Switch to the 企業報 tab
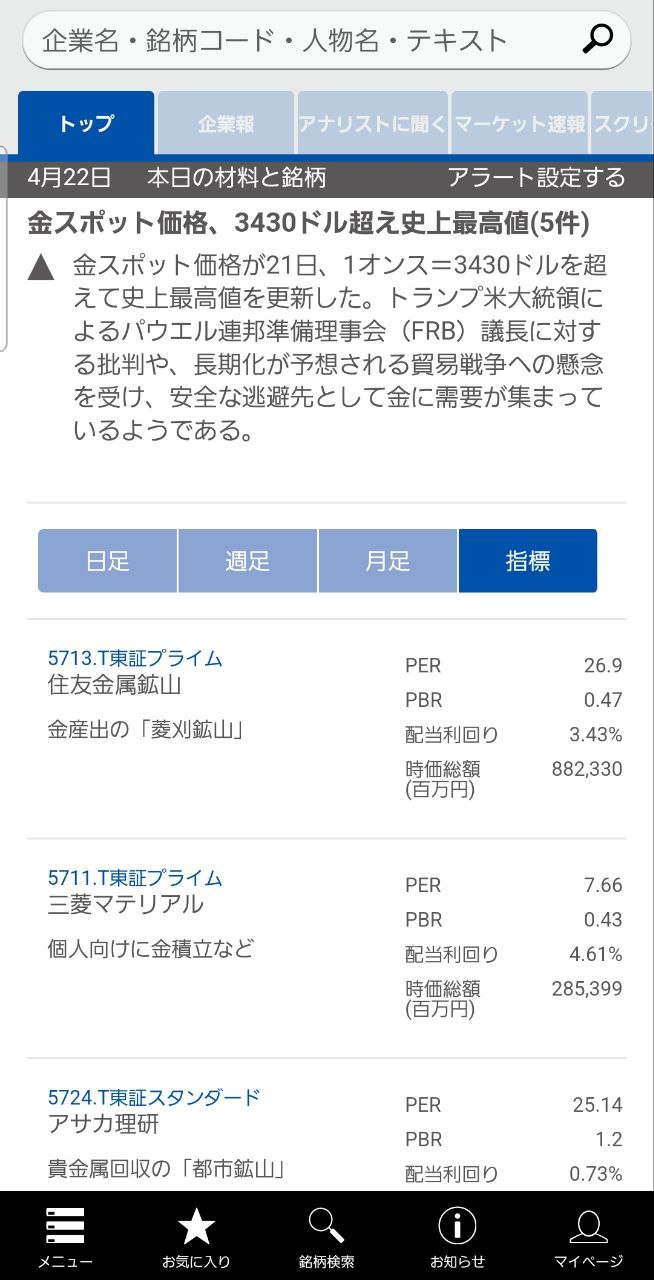 (x=225, y=124)
